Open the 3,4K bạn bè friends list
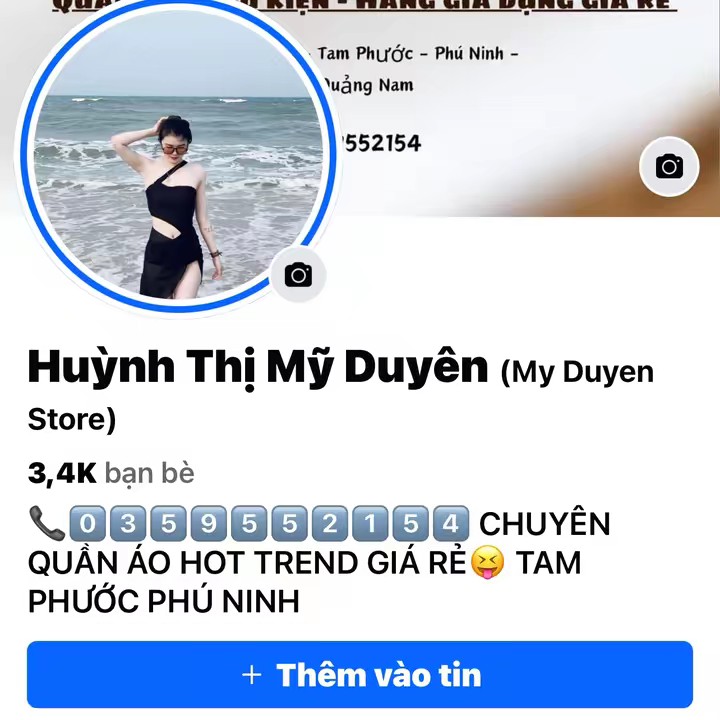Viewport: 720px width, 720px height. tap(111, 473)
